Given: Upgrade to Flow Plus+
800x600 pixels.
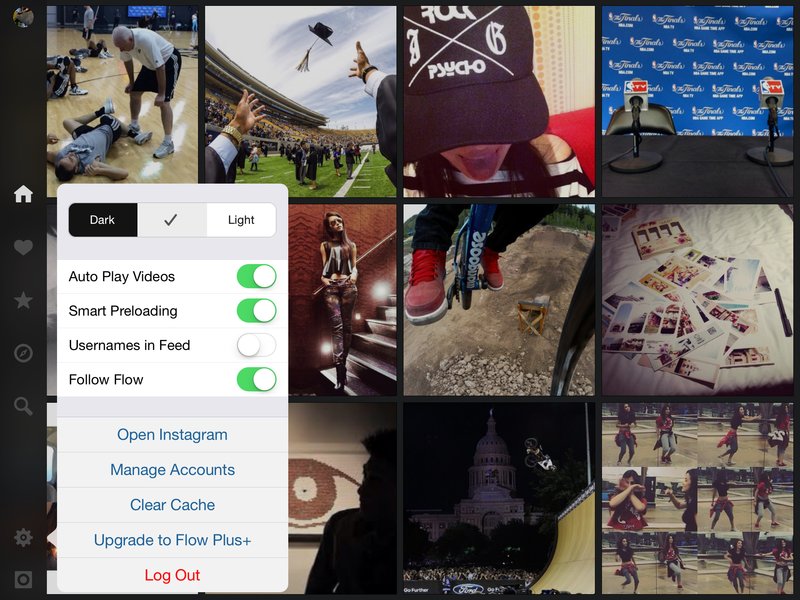Looking at the screenshot, I should pos(172,540).
